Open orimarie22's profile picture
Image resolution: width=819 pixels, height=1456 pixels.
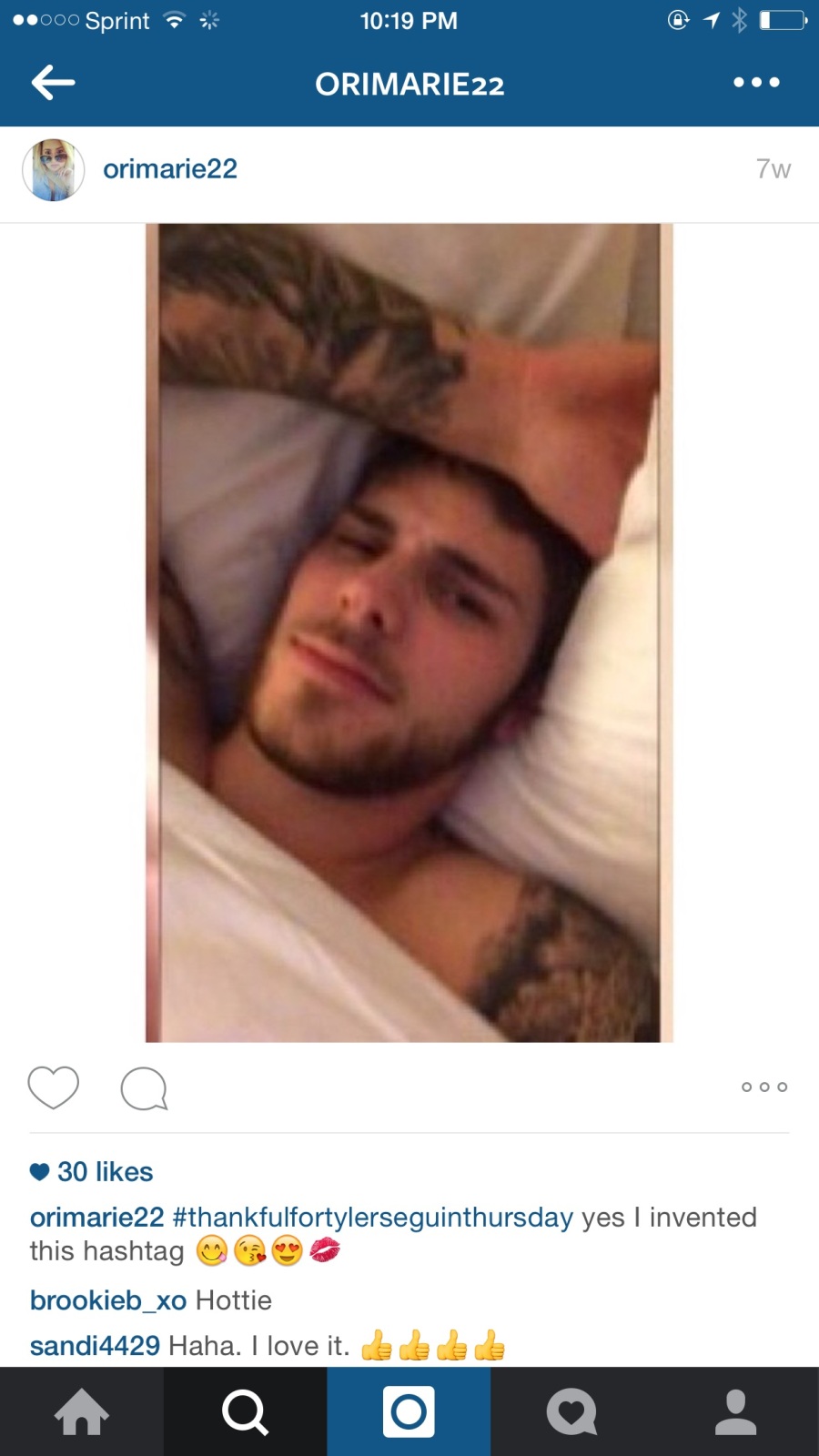(x=54, y=170)
